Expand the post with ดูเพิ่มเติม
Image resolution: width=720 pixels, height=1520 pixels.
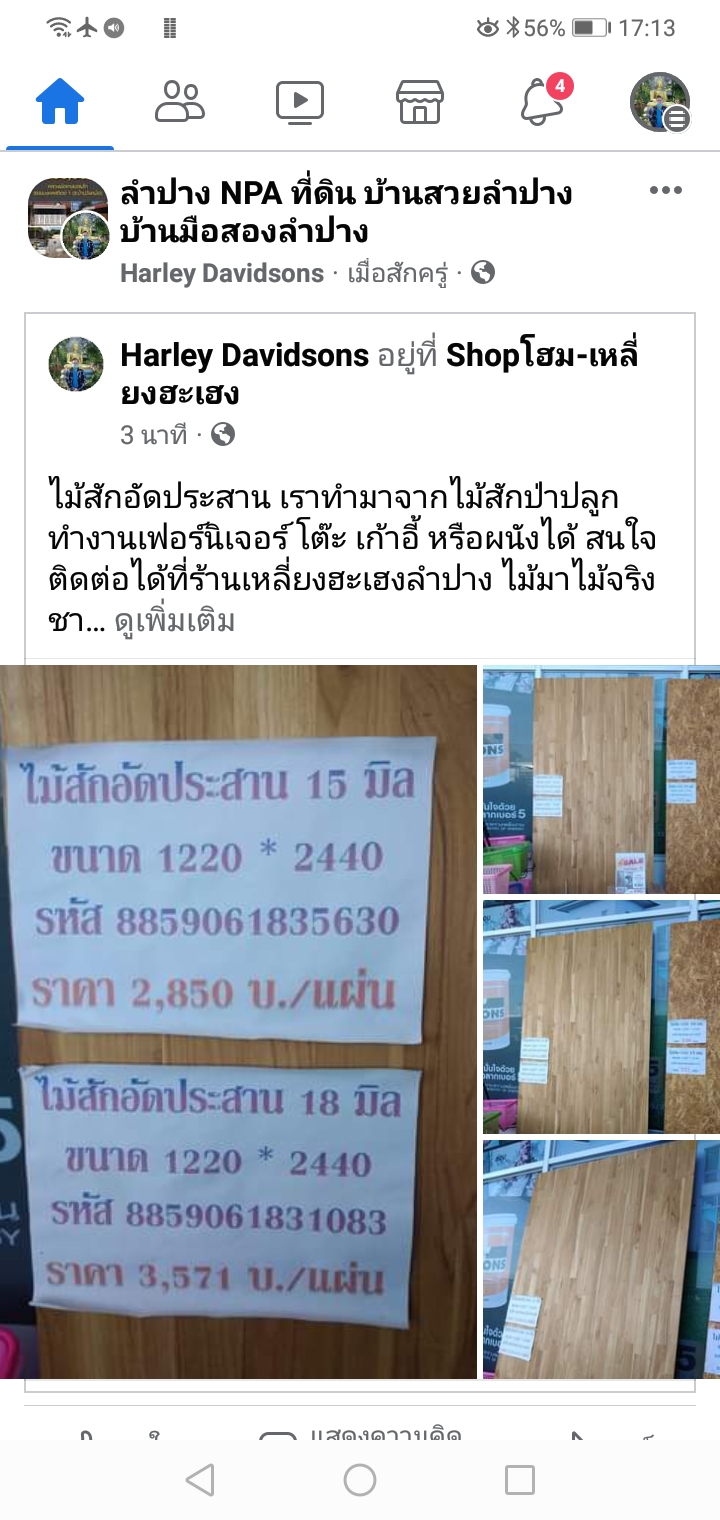pos(175,621)
